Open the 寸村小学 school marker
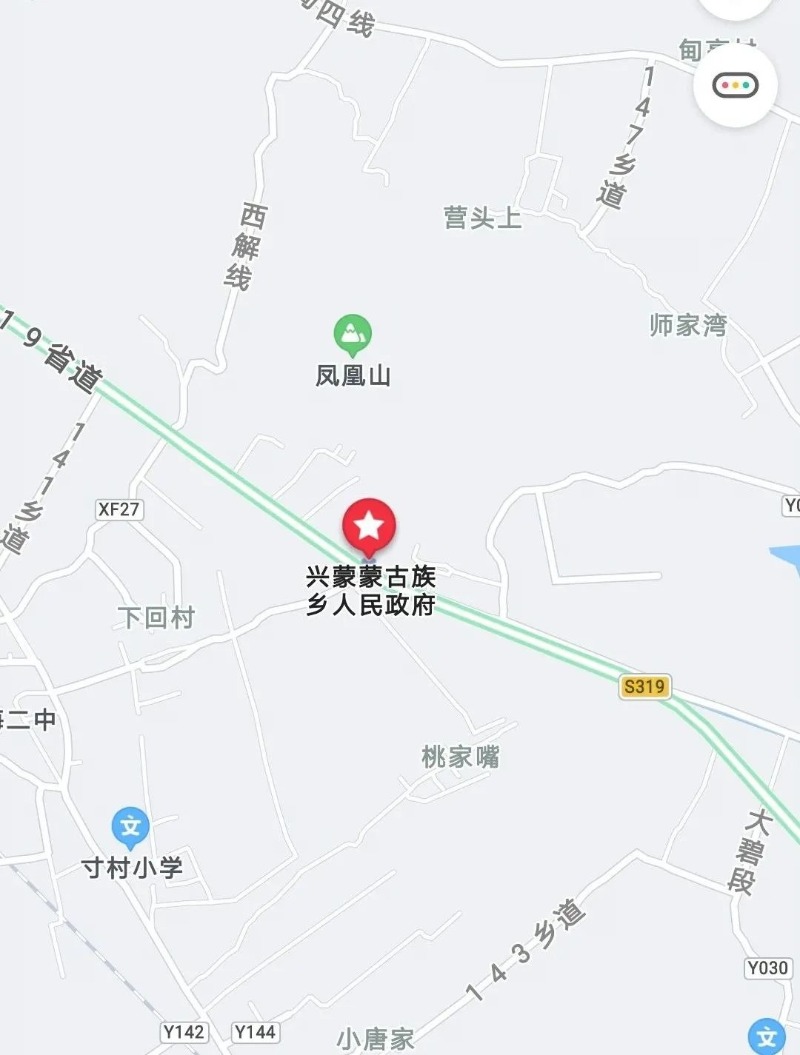Image resolution: width=800 pixels, height=1055 pixels. 130,827
